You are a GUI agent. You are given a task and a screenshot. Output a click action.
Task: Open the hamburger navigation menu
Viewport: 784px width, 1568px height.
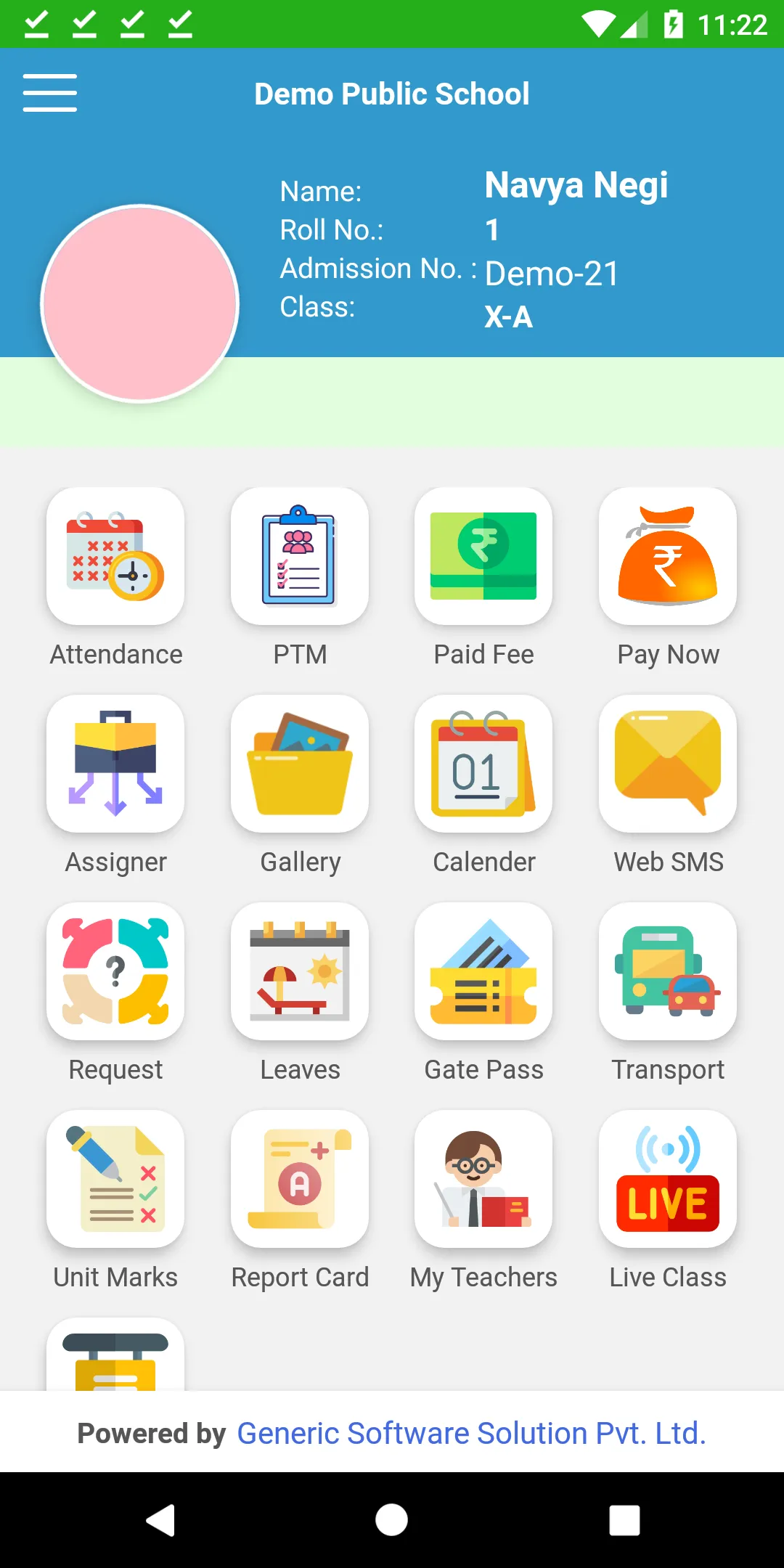pyautogui.click(x=49, y=93)
